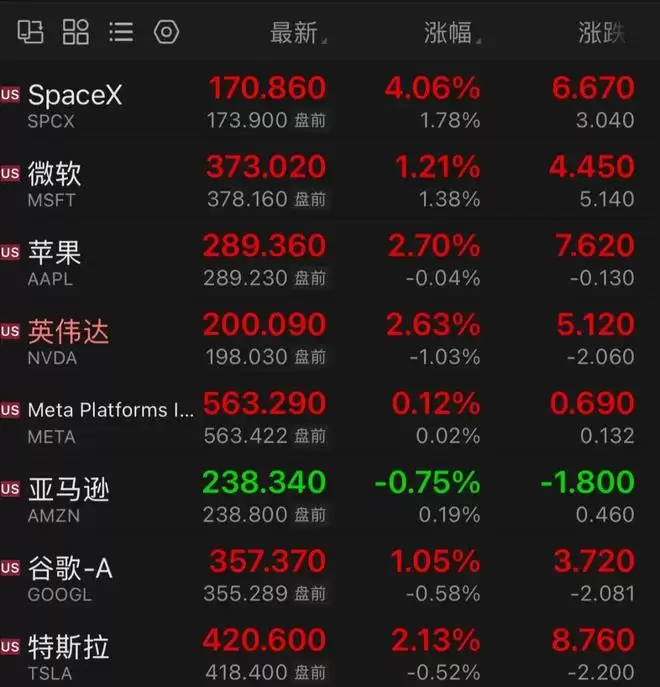Screen dimensions: 660x687
Task: Open the 特斯拉 TSLA stock row
Action: click(x=330, y=653)
